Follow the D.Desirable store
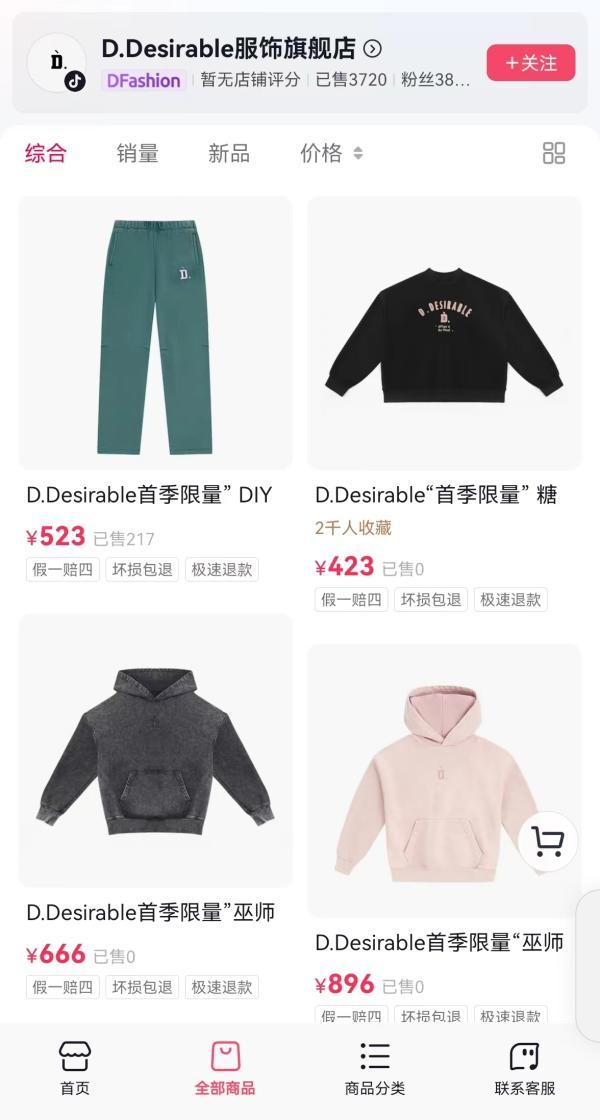Image resolution: width=600 pixels, height=1120 pixels. tap(531, 63)
